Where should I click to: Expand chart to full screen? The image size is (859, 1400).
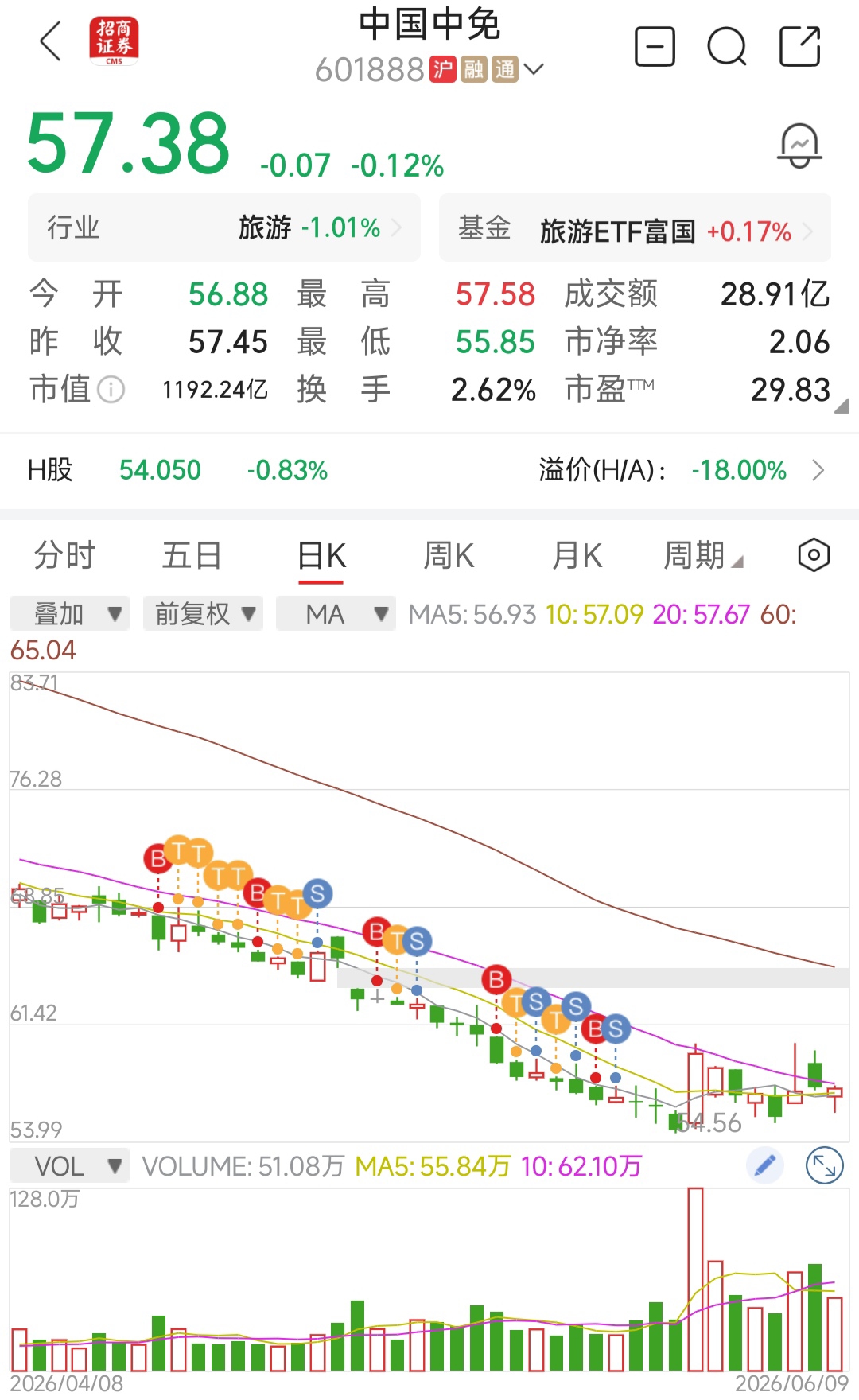[824, 1166]
